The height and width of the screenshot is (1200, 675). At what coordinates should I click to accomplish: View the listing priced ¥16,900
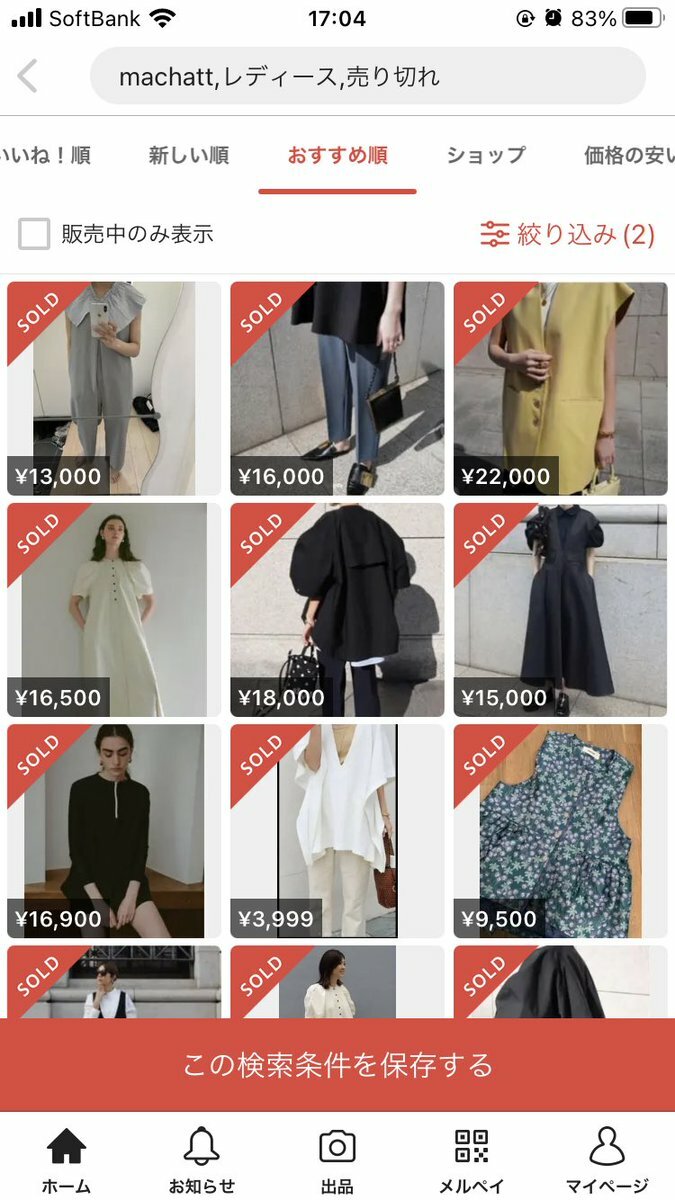click(114, 831)
